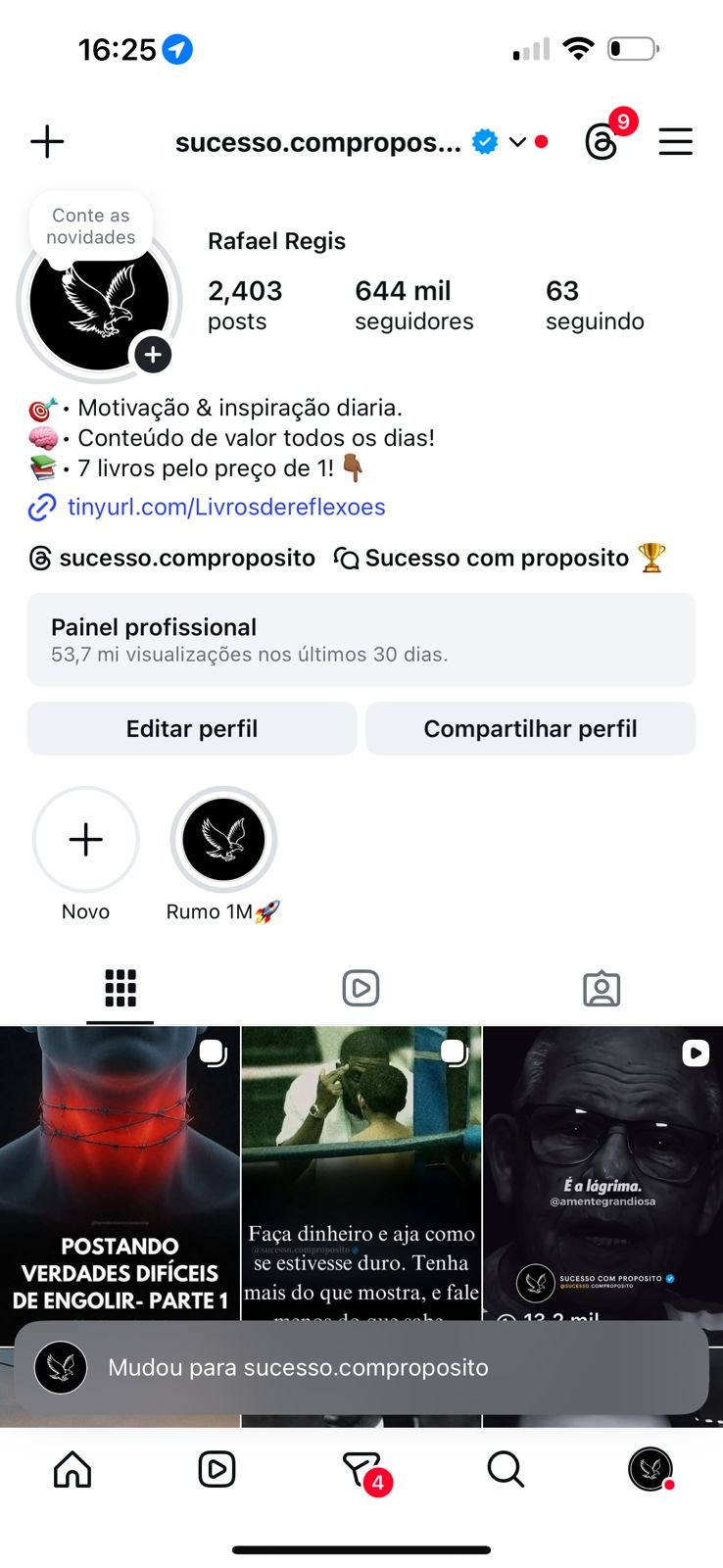Tap the plus icon to create a post
Screen dimensions: 723x1568
coord(47,142)
